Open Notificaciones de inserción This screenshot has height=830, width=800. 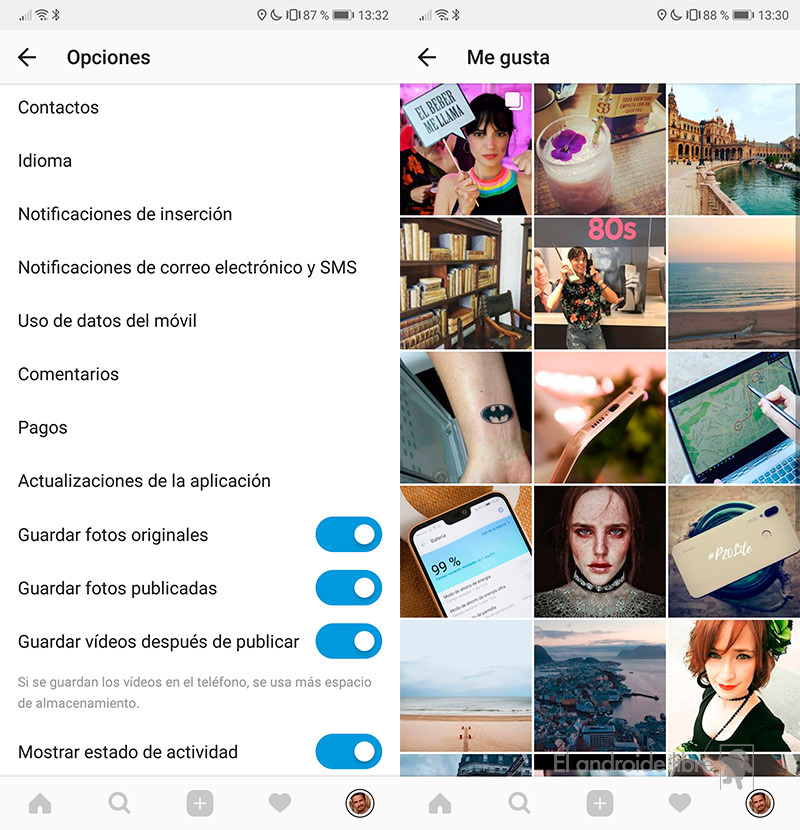click(125, 214)
